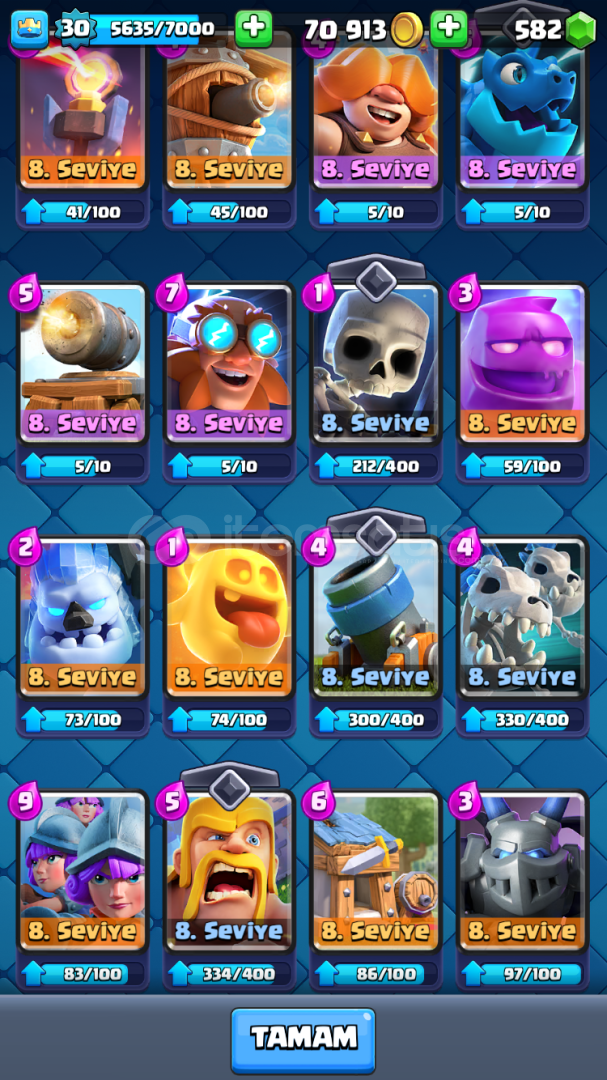Tap the plus button beside the 5635/7000 bar
The width and height of the screenshot is (607, 1080).
tap(254, 27)
